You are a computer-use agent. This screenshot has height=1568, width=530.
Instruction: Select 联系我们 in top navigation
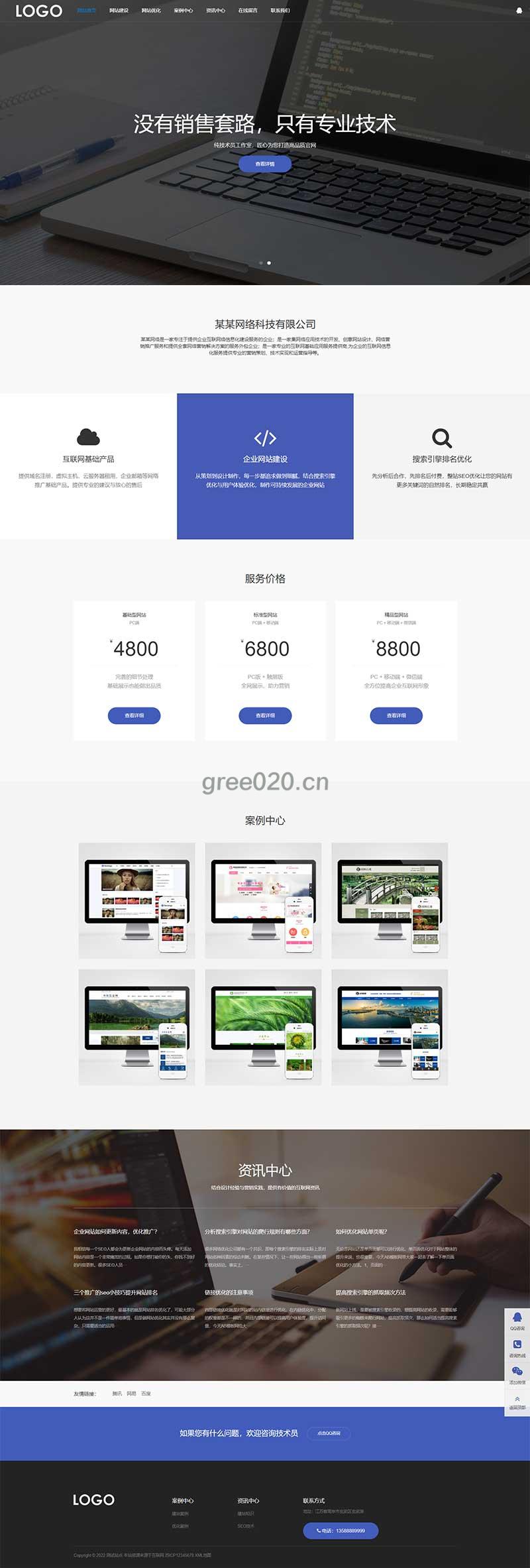(280, 11)
